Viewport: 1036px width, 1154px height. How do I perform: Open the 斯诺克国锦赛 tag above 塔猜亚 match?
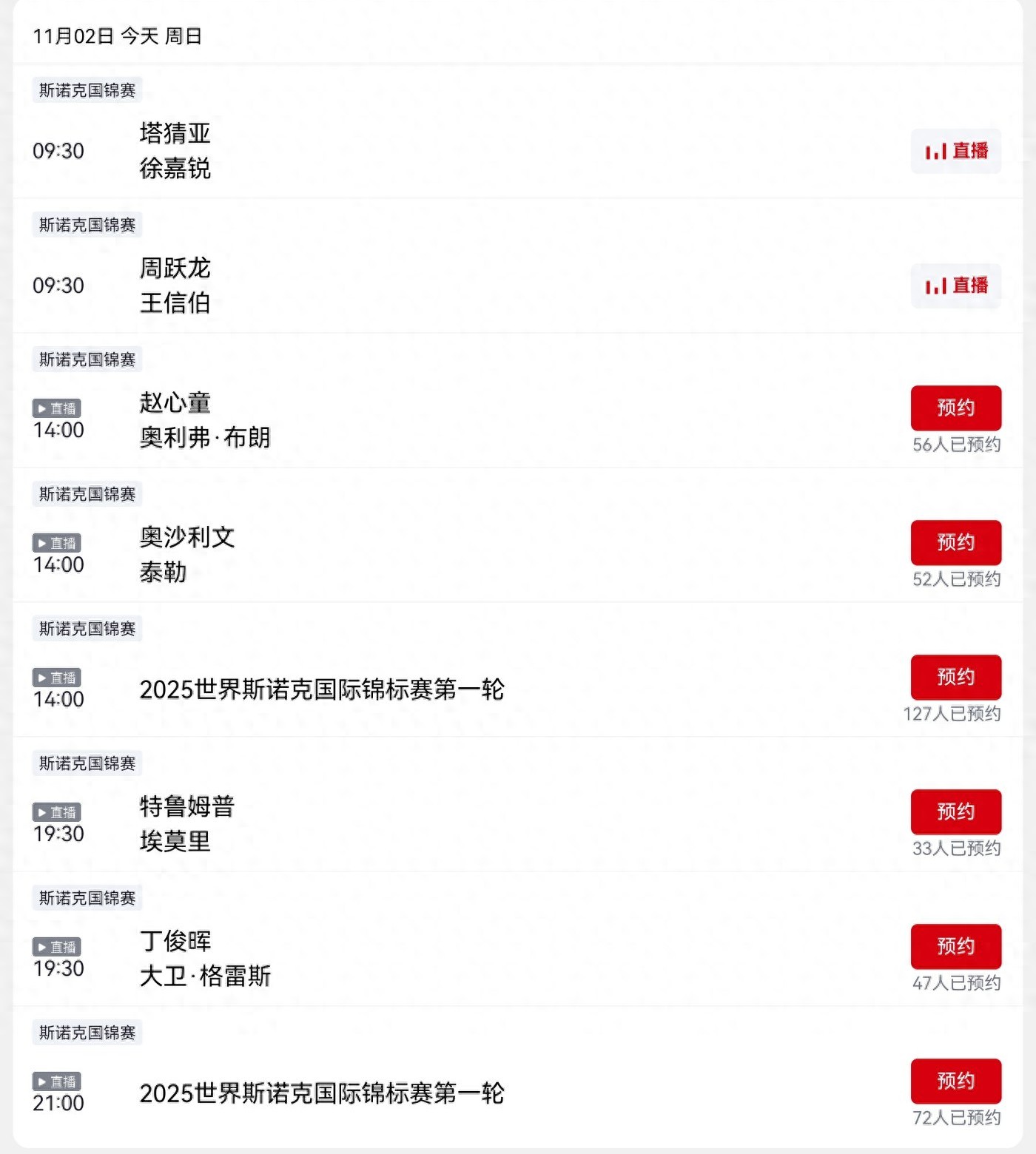coord(85,90)
